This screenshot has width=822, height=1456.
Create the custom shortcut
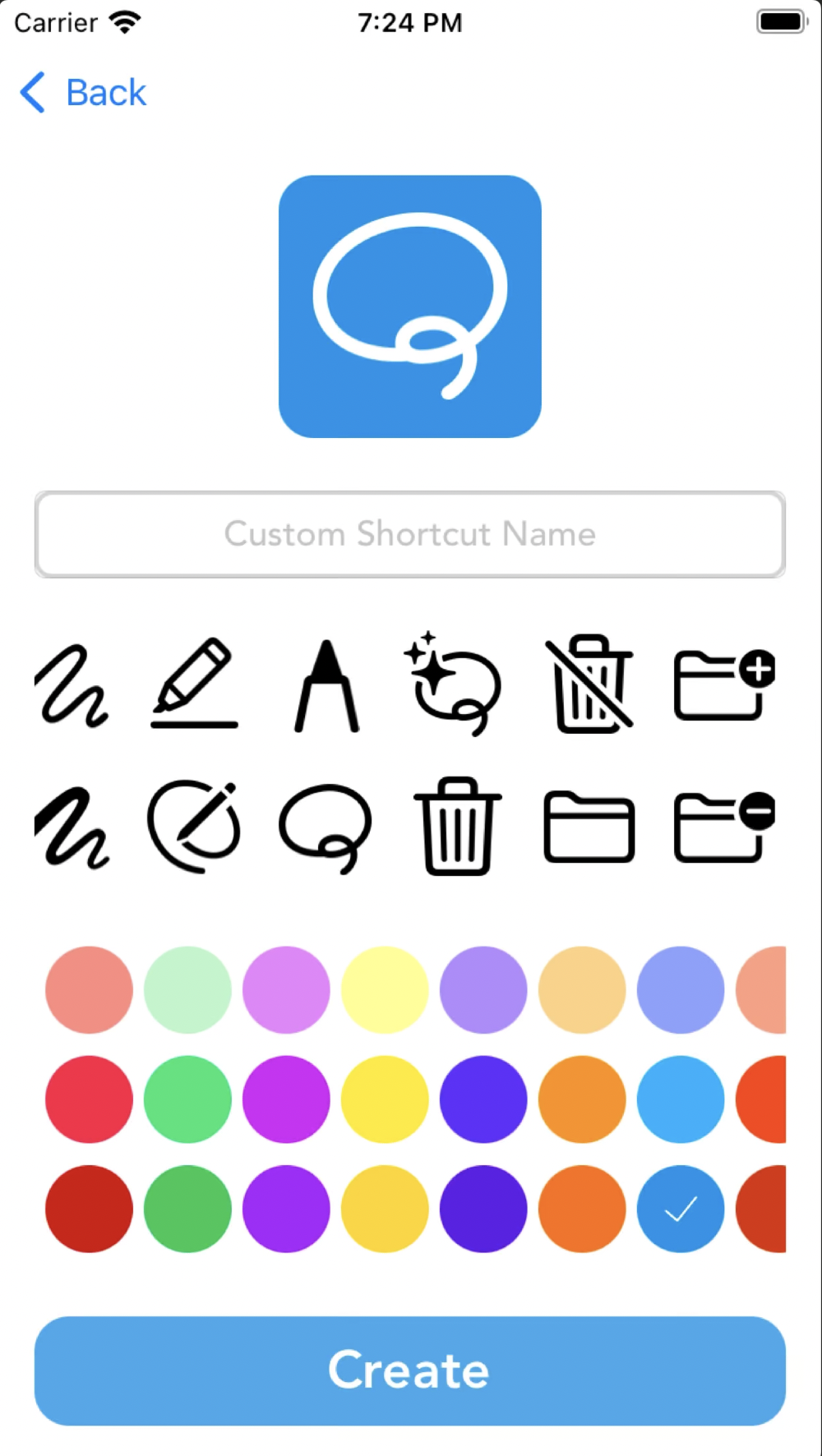point(410,1371)
